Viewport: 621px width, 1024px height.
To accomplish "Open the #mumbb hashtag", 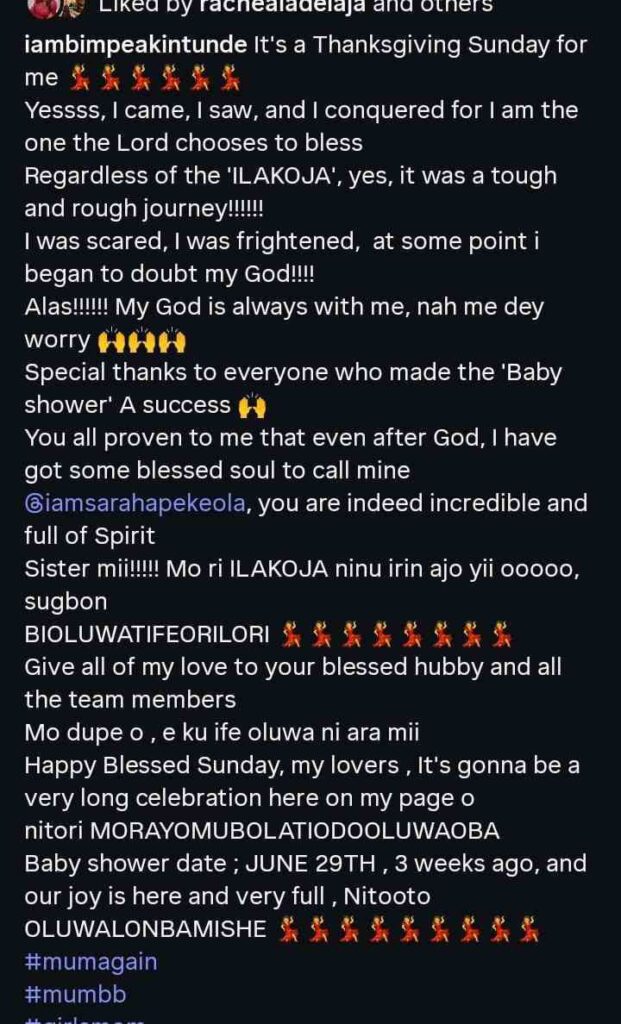I will pyautogui.click(x=75, y=995).
